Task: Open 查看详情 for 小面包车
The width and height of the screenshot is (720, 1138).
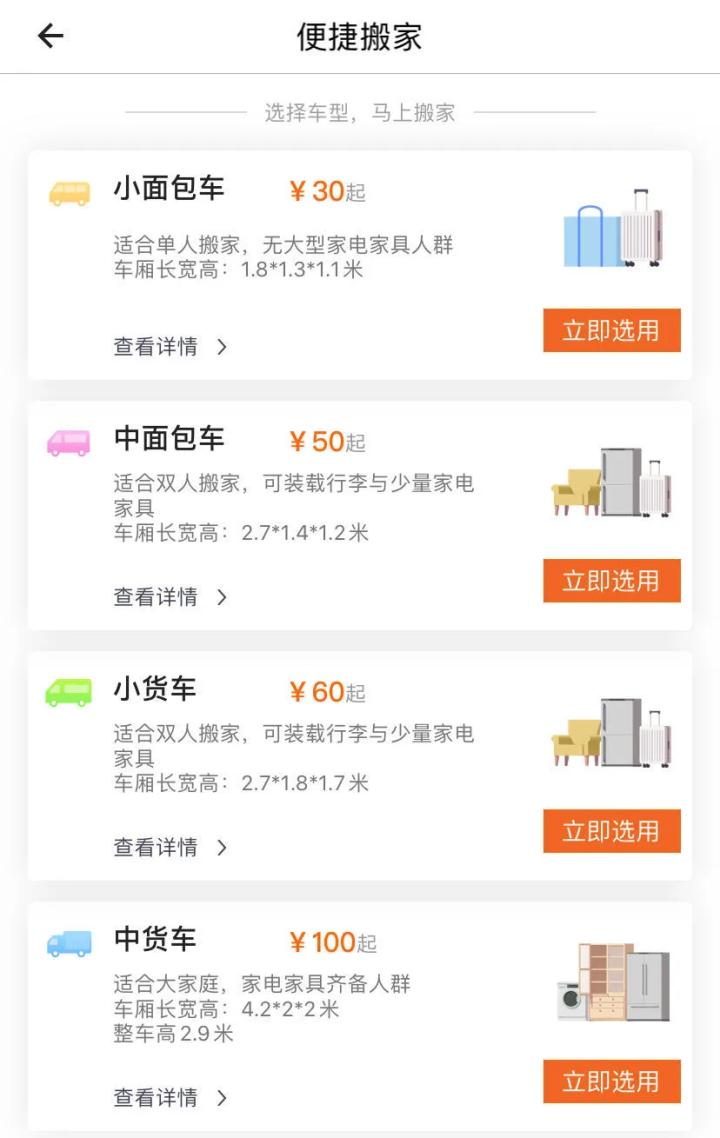Action: [170, 347]
